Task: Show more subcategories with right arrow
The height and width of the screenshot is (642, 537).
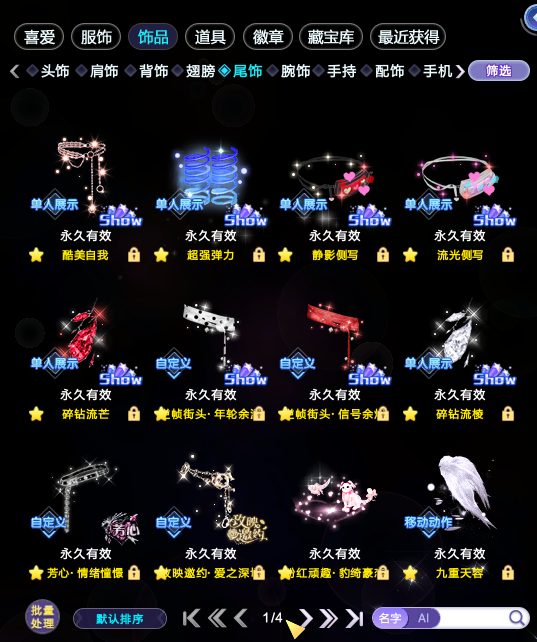Action: tap(460, 71)
